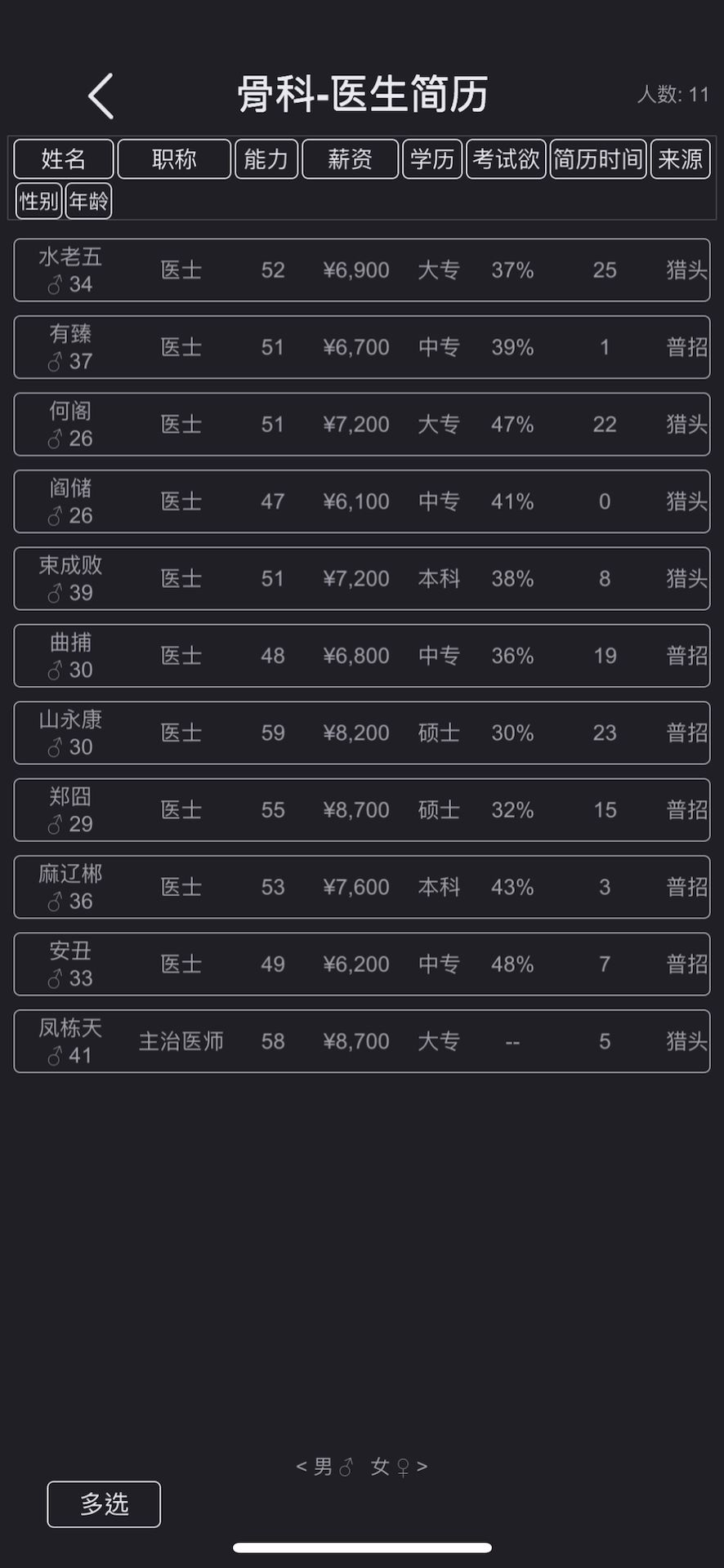
Task: Open 麻辽郴's resume row
Action: pos(361,887)
